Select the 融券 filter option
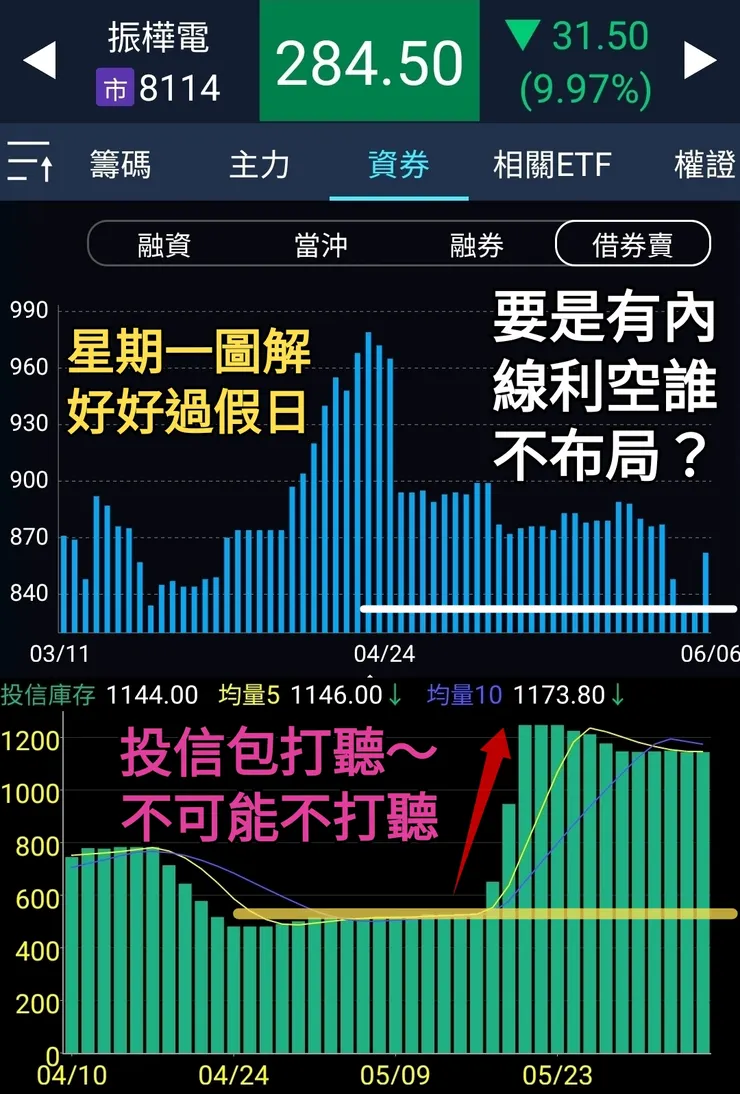The height and width of the screenshot is (1094, 740). (474, 243)
